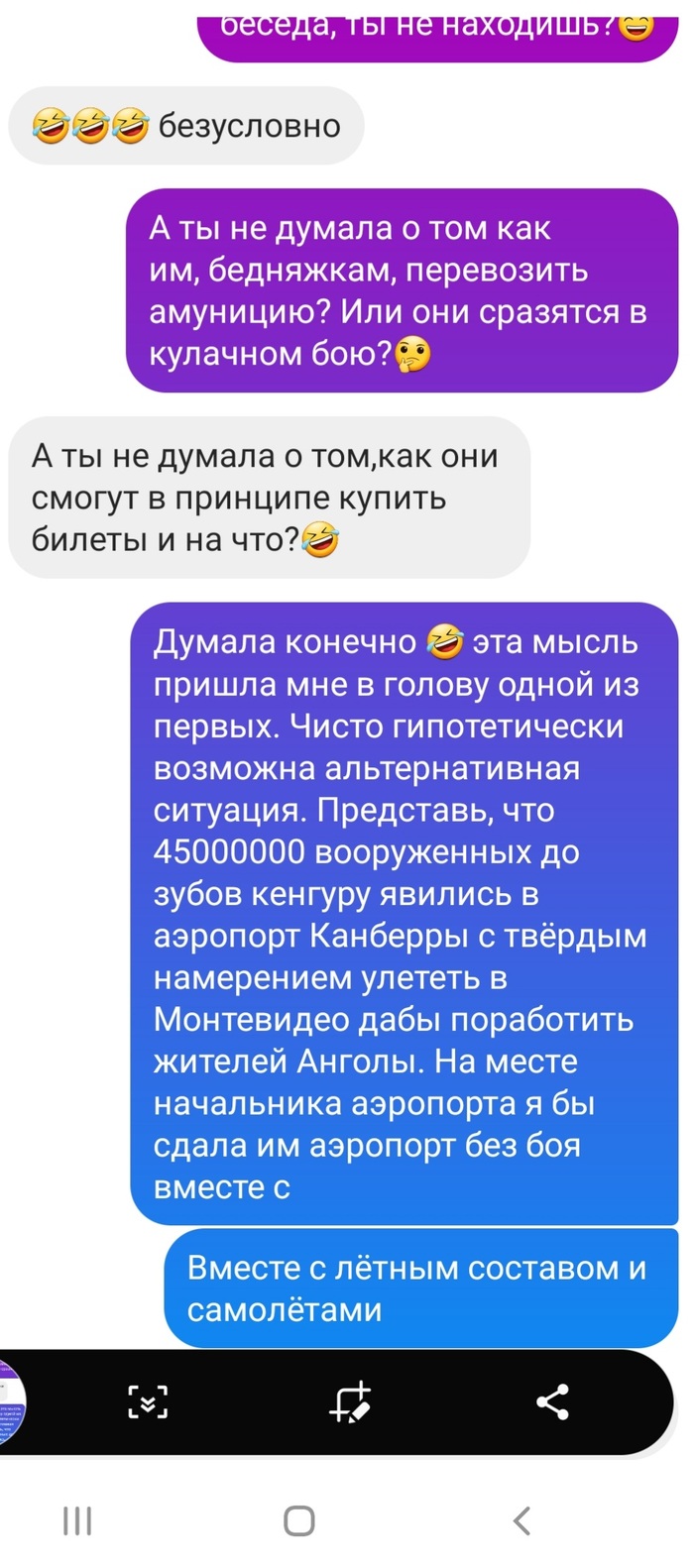Go to the home screen
This screenshot has height=1568, width=694.
298,1520
